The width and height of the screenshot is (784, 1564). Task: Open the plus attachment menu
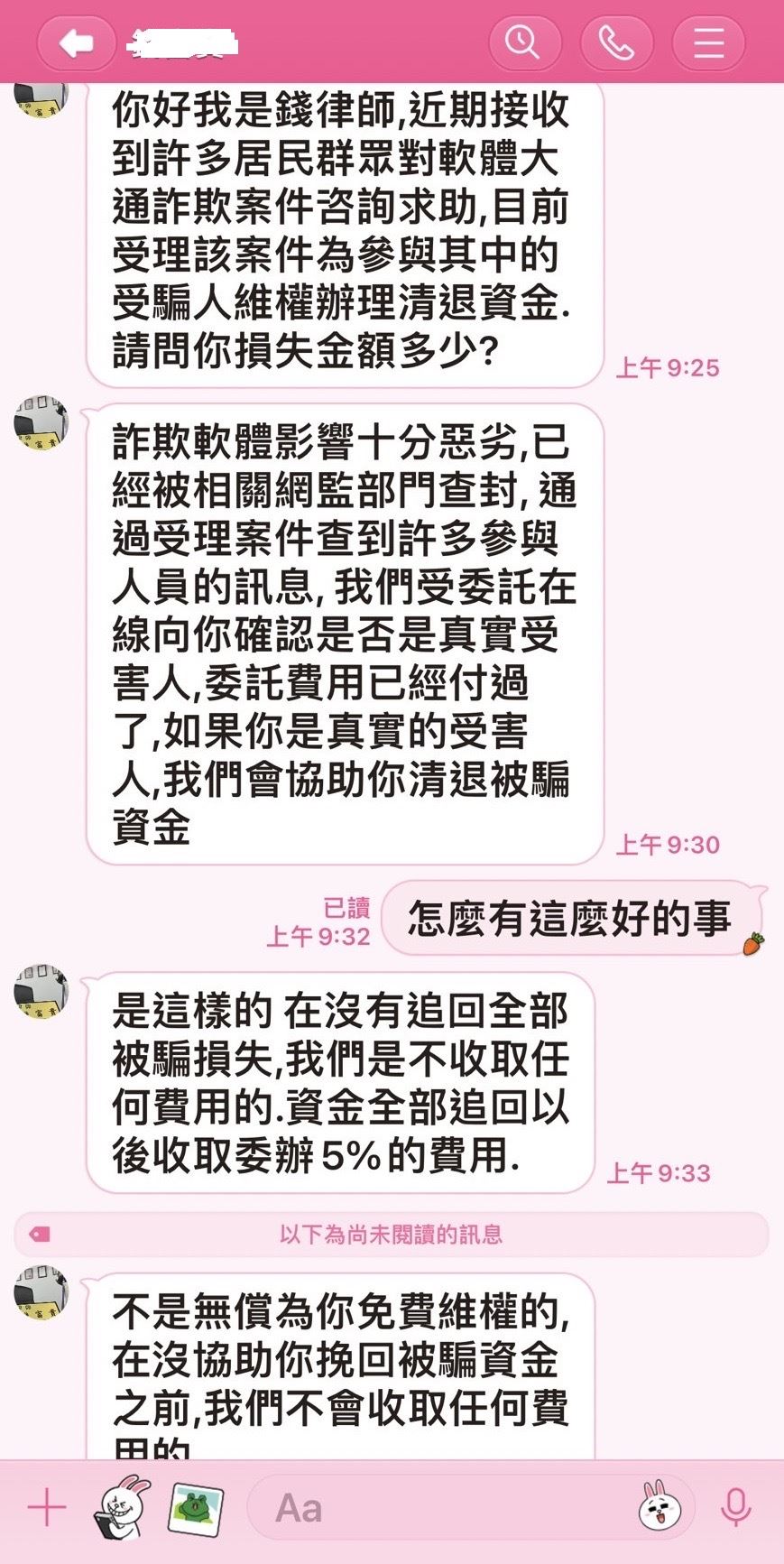pos(46,1508)
